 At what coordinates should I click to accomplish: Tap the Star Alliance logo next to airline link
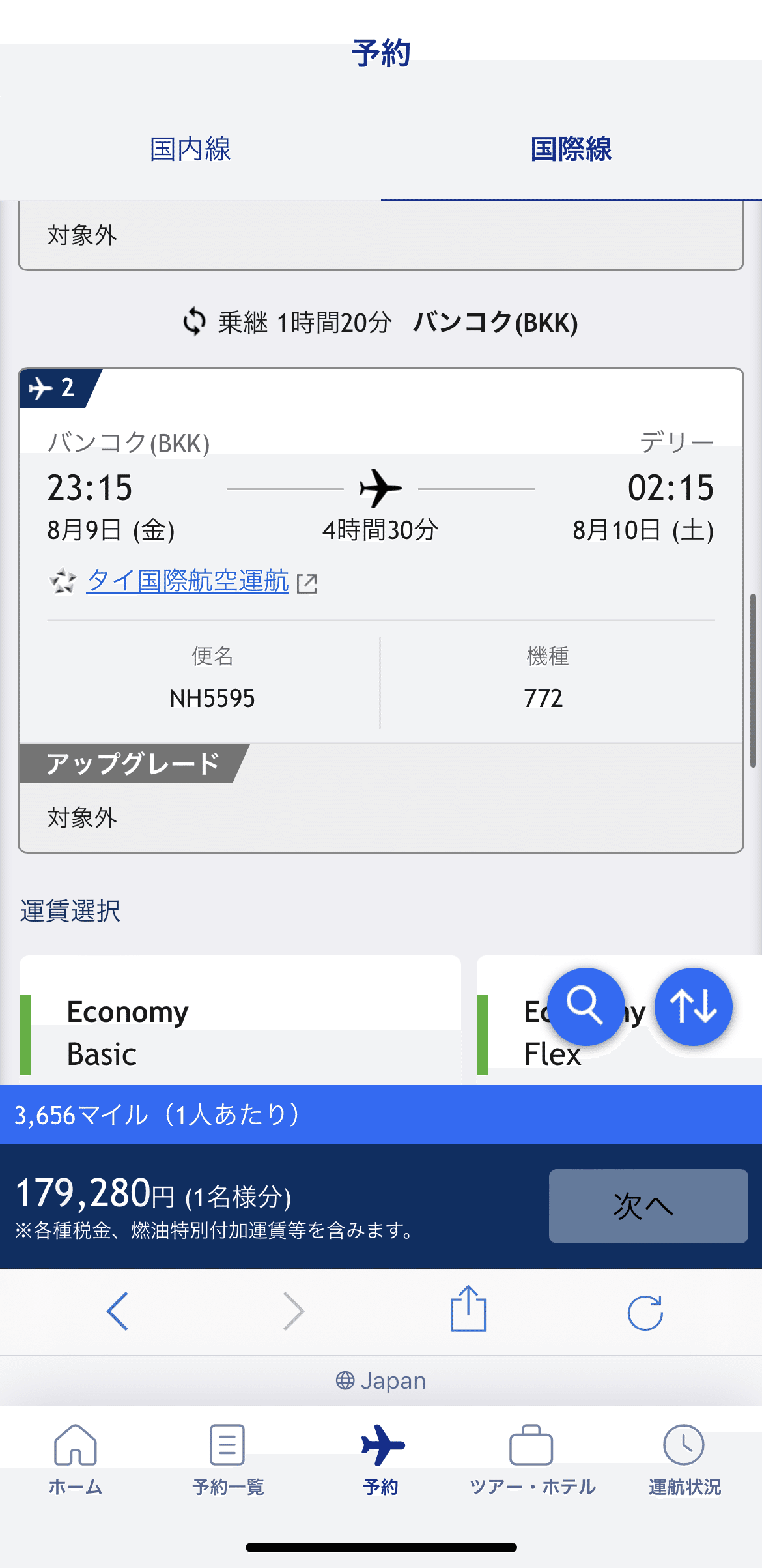[x=64, y=582]
